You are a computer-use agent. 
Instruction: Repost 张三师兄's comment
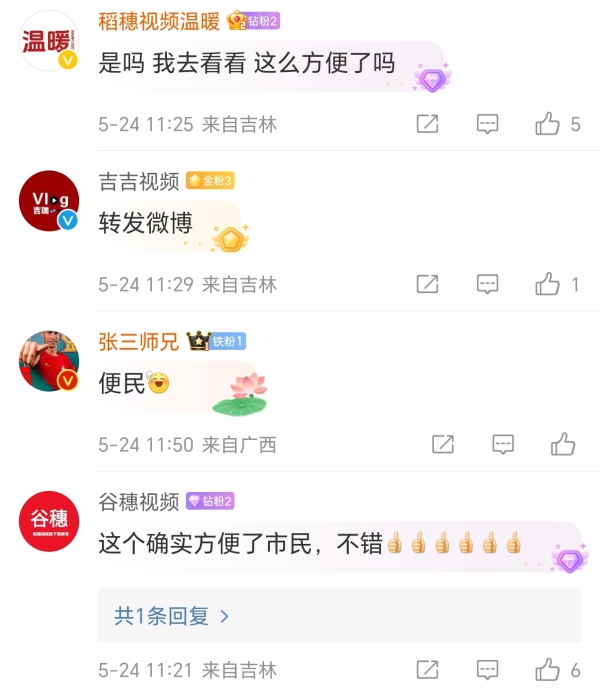[443, 444]
